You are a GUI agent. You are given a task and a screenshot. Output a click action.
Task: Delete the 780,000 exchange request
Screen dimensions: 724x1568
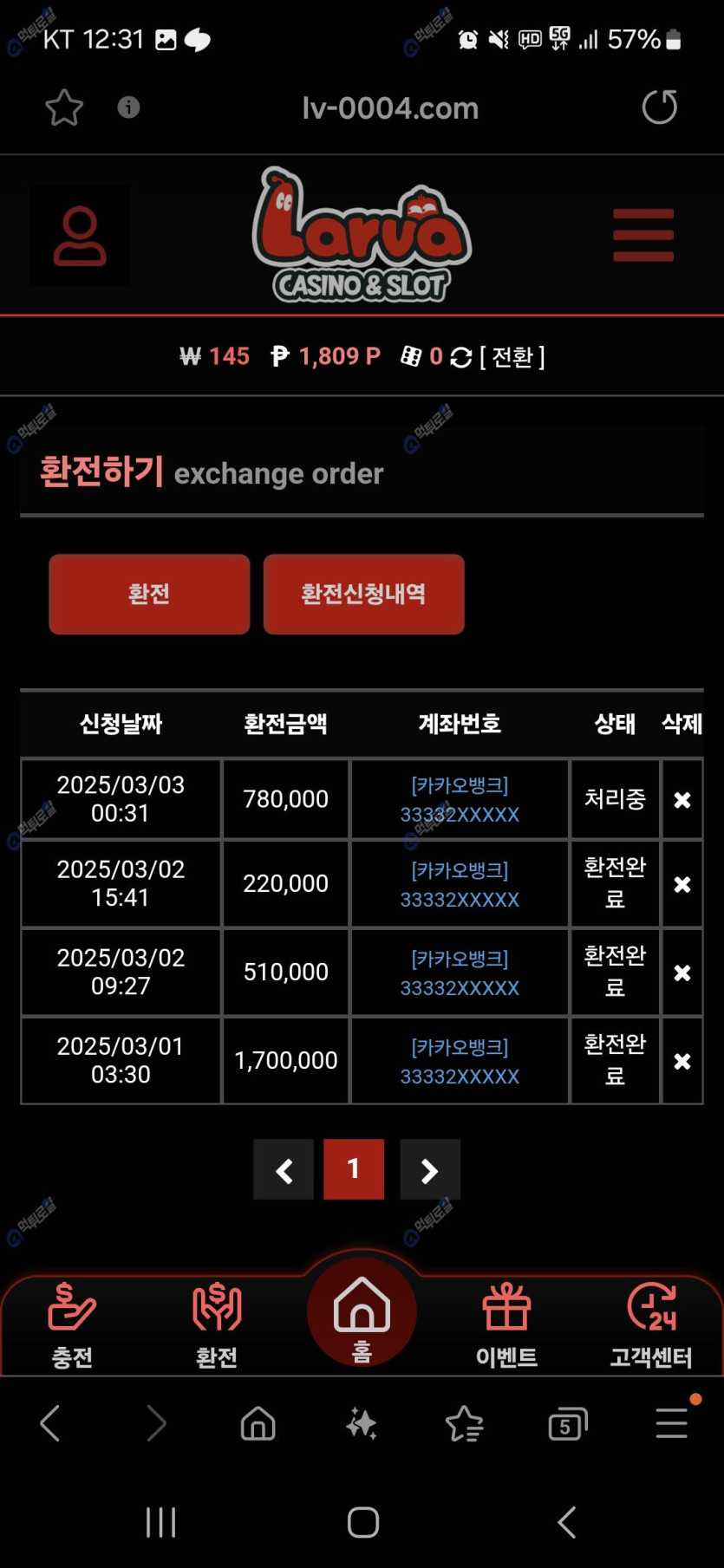point(682,800)
